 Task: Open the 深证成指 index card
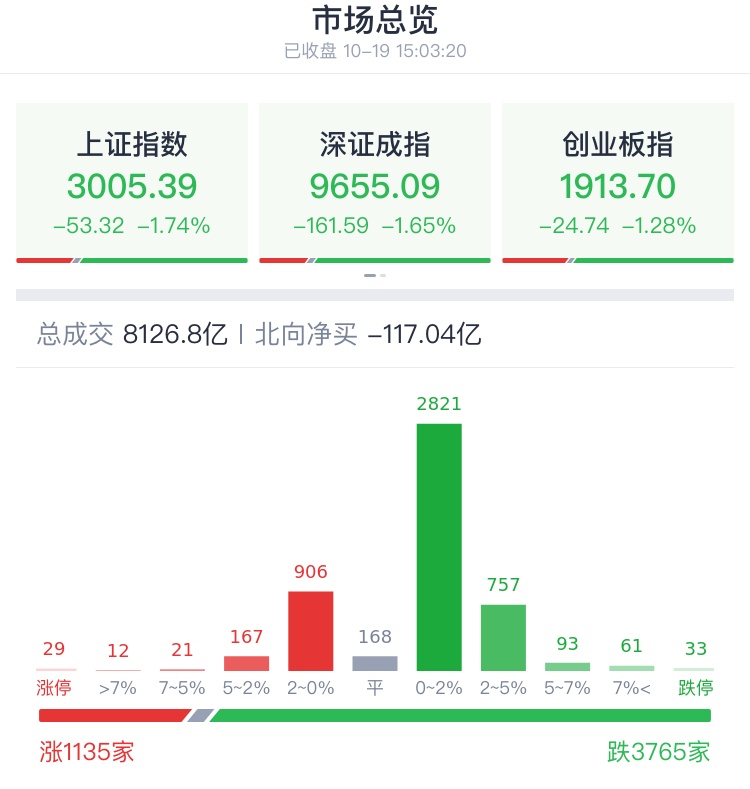375,183
